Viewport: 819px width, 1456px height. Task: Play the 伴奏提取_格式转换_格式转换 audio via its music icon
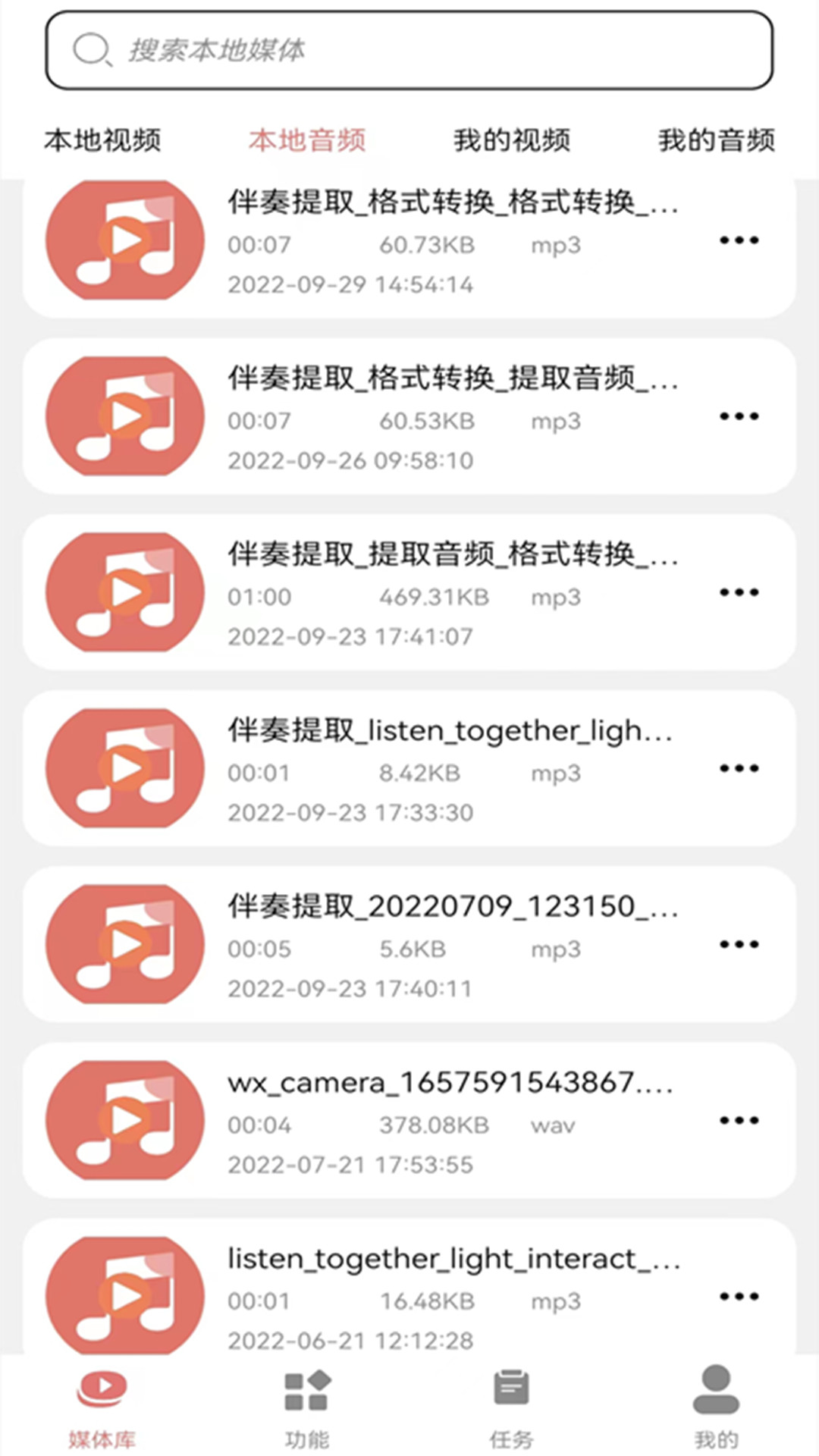124,240
